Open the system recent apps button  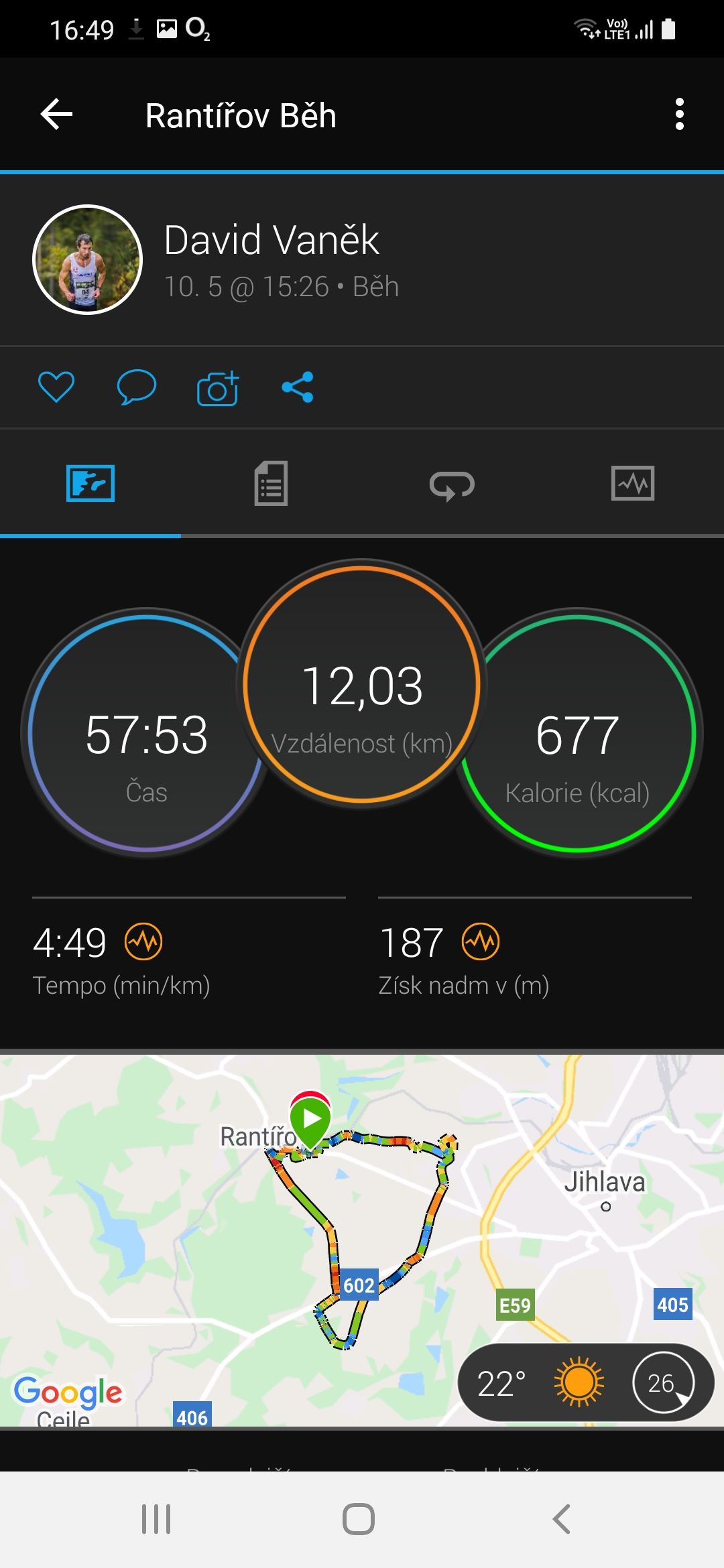coord(156,1519)
